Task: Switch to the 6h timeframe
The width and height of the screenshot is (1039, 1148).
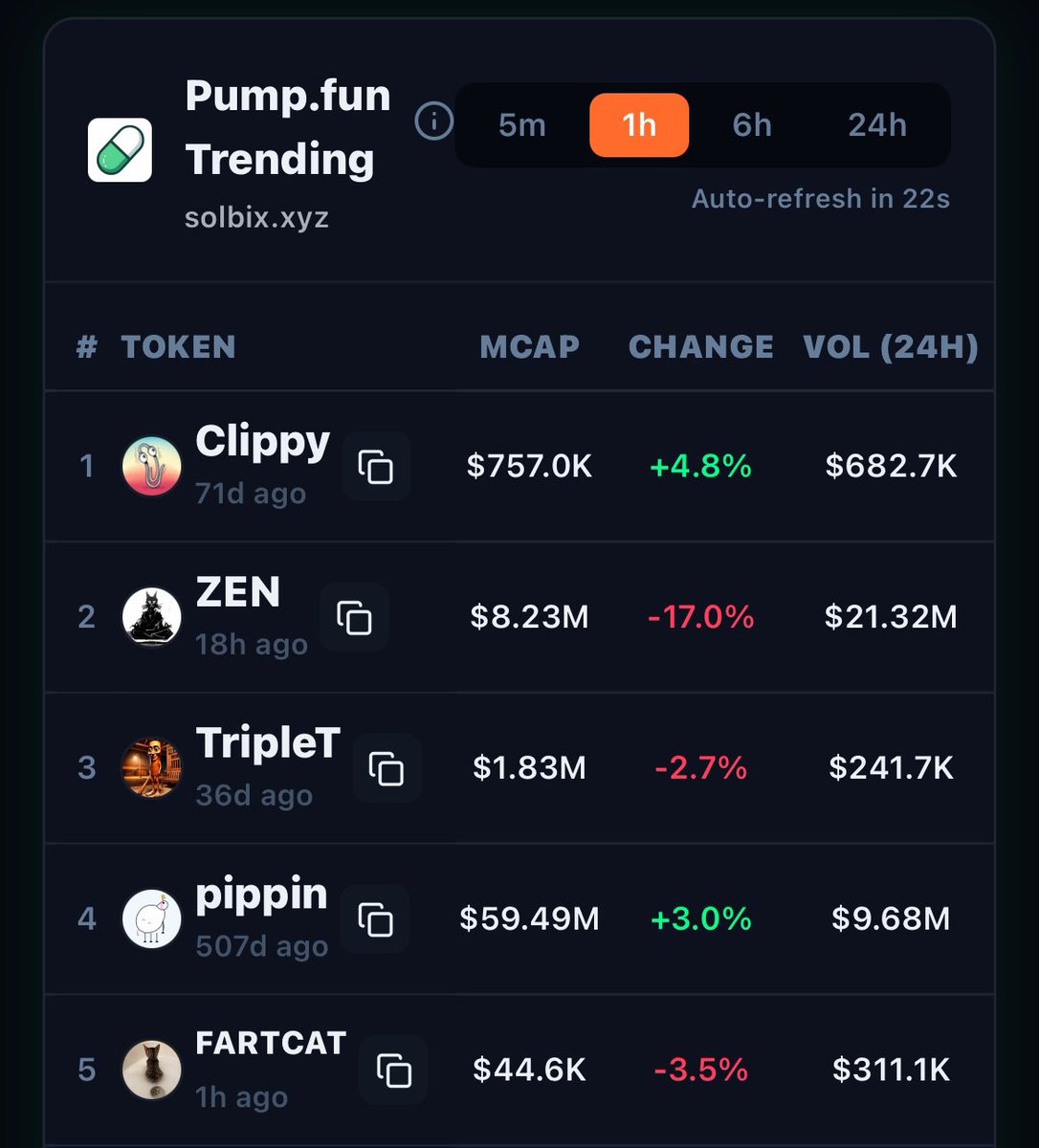Action: [752, 125]
